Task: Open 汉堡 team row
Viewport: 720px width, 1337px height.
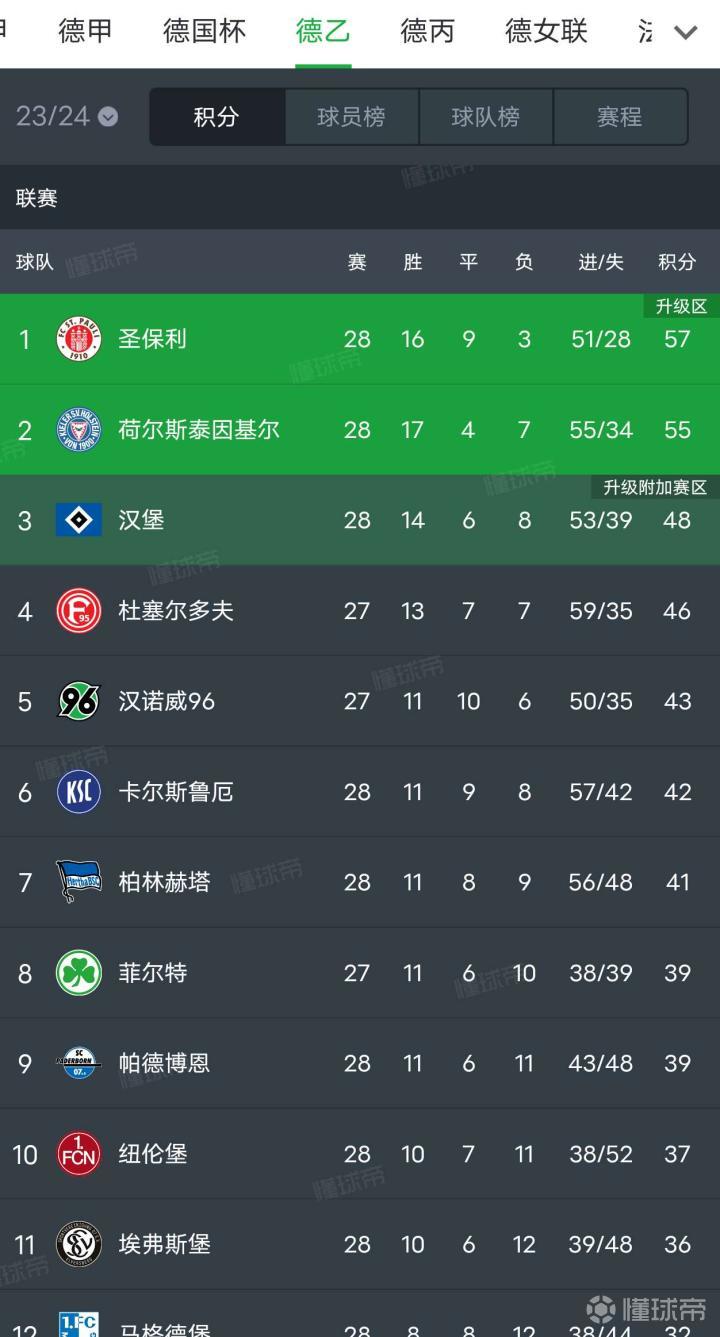Action: point(360,520)
